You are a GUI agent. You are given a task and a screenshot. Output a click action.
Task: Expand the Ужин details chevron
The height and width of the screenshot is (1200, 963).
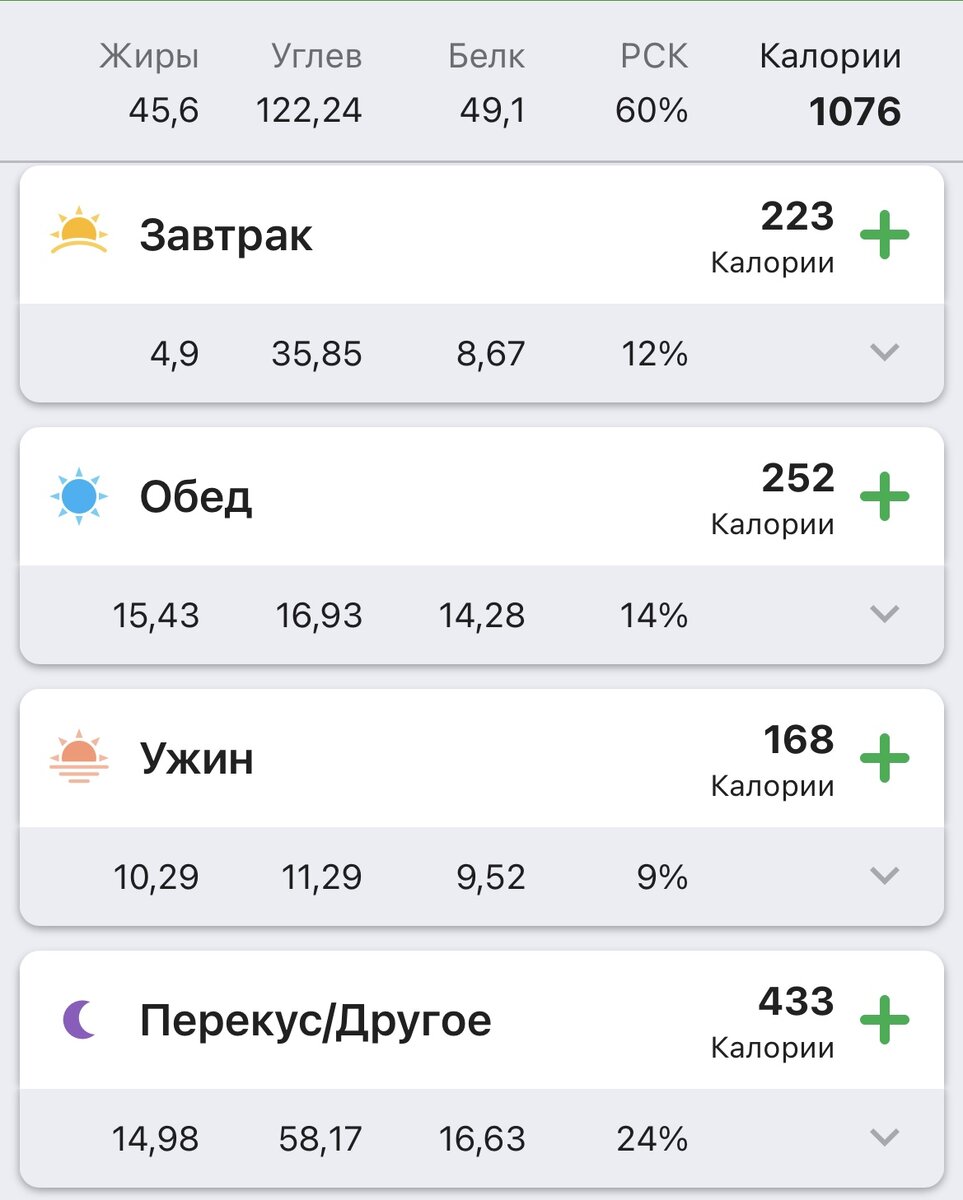point(884,877)
